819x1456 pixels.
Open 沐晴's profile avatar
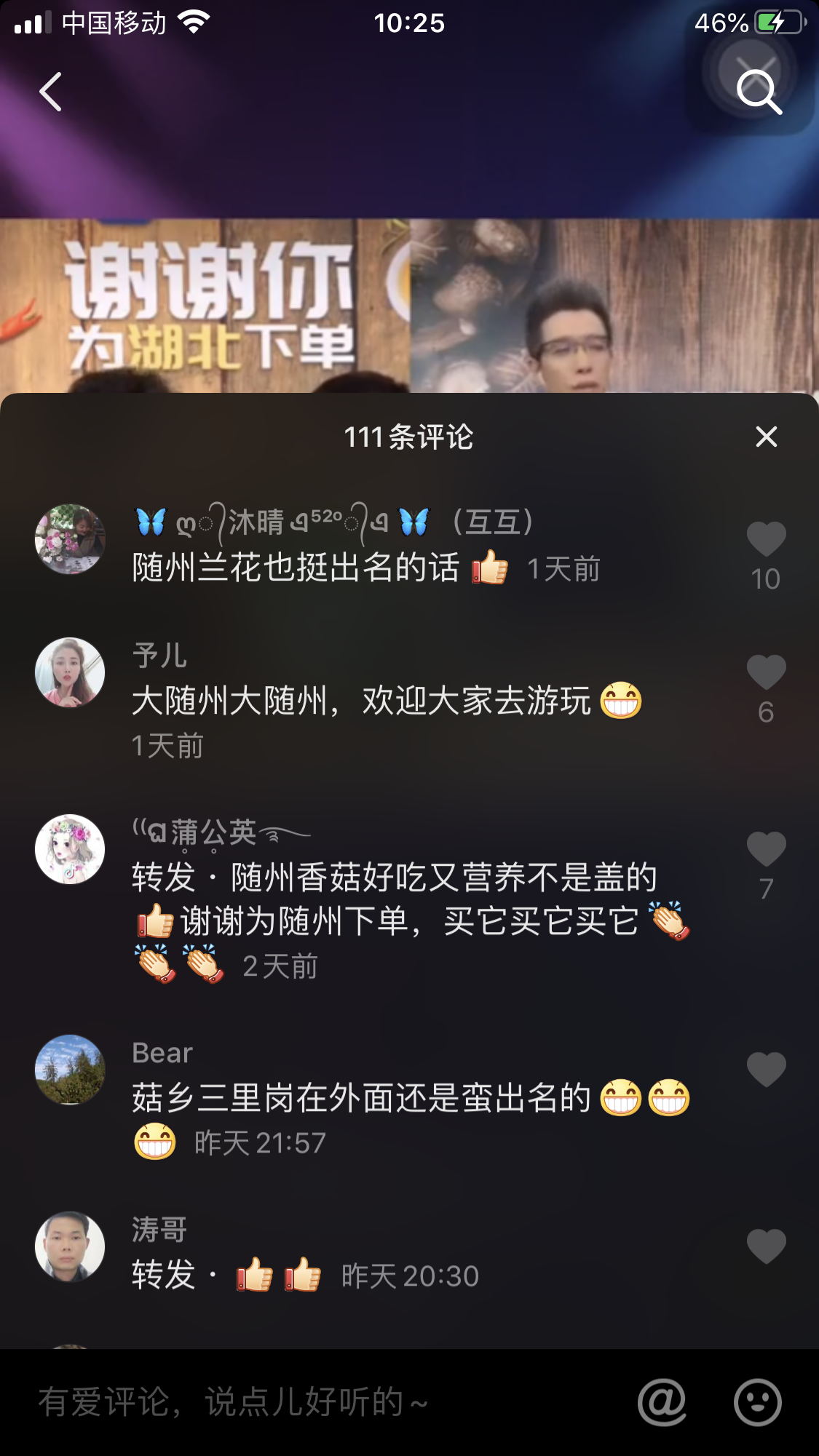(70, 539)
